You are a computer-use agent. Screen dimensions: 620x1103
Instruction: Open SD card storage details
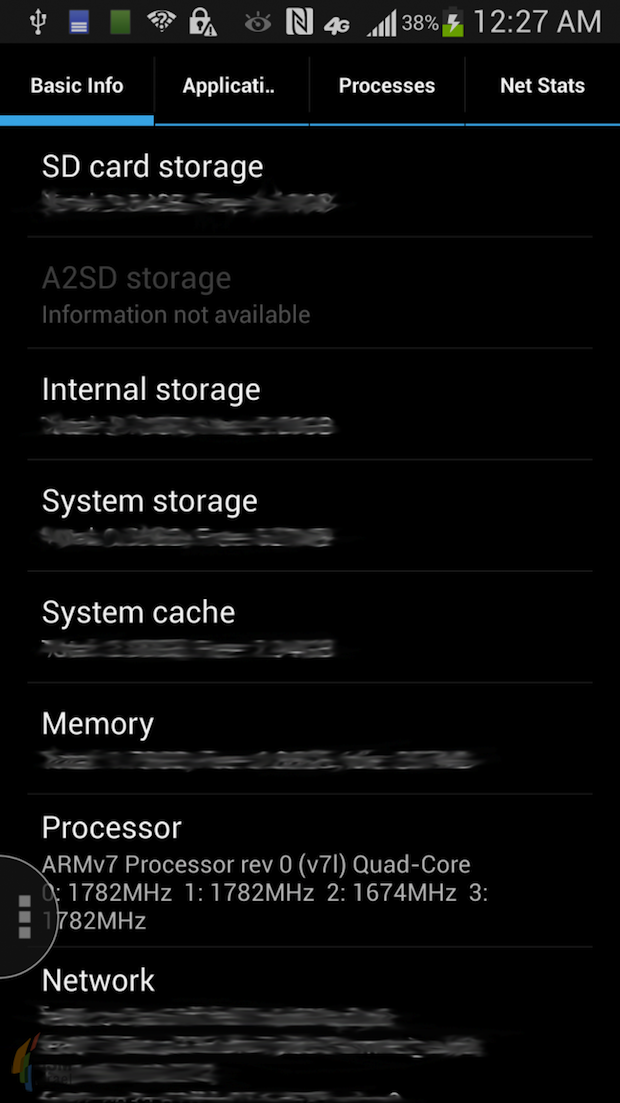pos(310,181)
